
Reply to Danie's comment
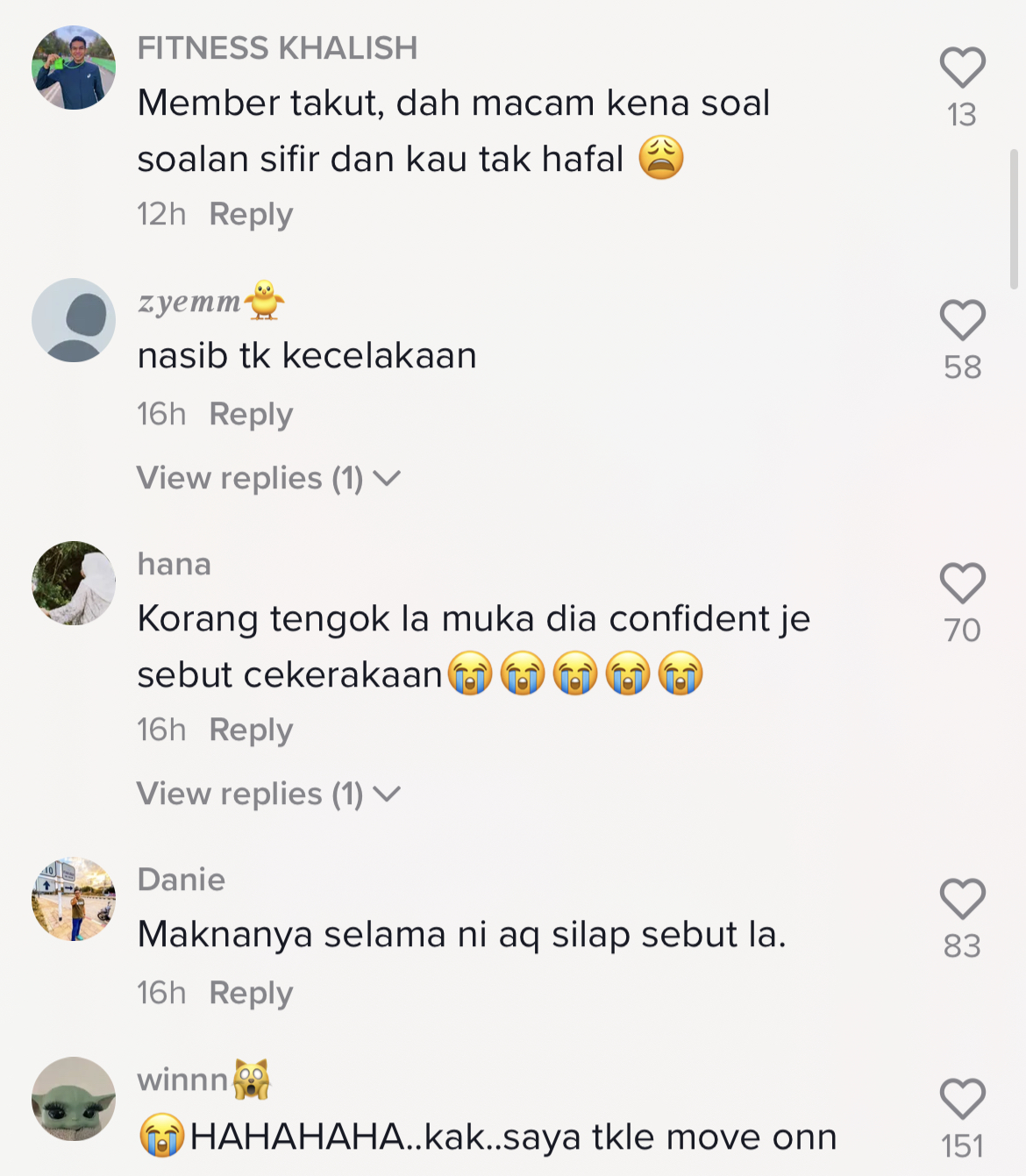coord(250,993)
